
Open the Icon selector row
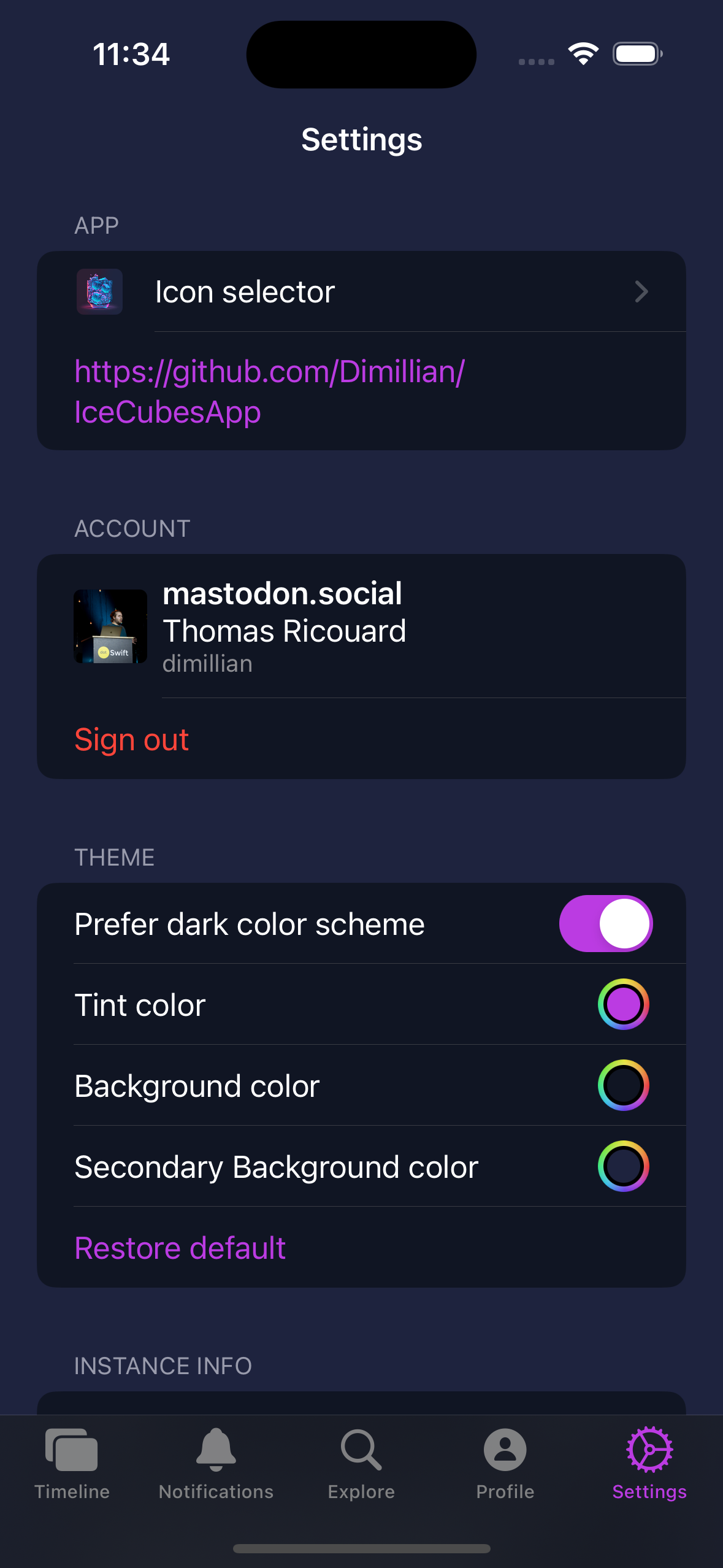tap(361, 291)
